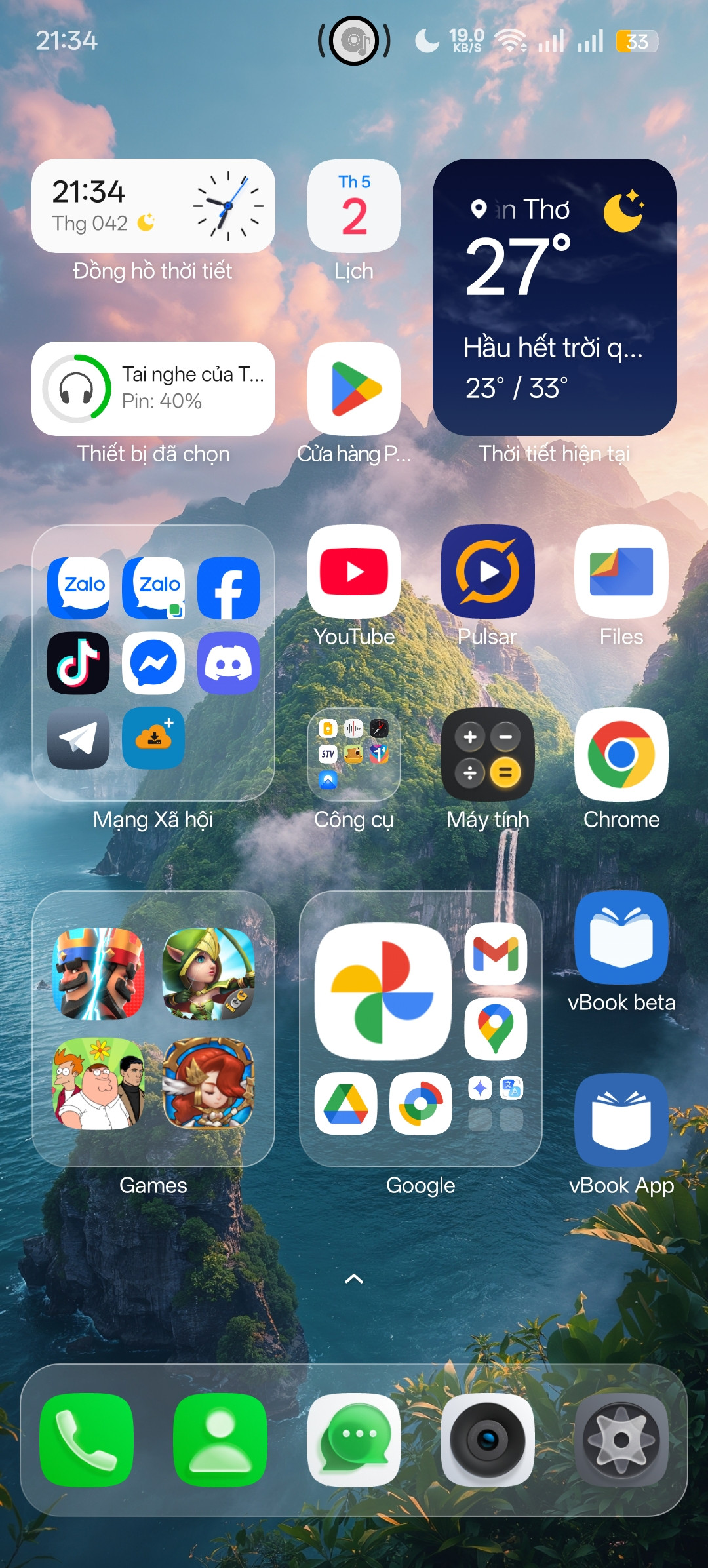The image size is (708, 1568).
Task: Launch Chrome browser
Action: coord(621,755)
